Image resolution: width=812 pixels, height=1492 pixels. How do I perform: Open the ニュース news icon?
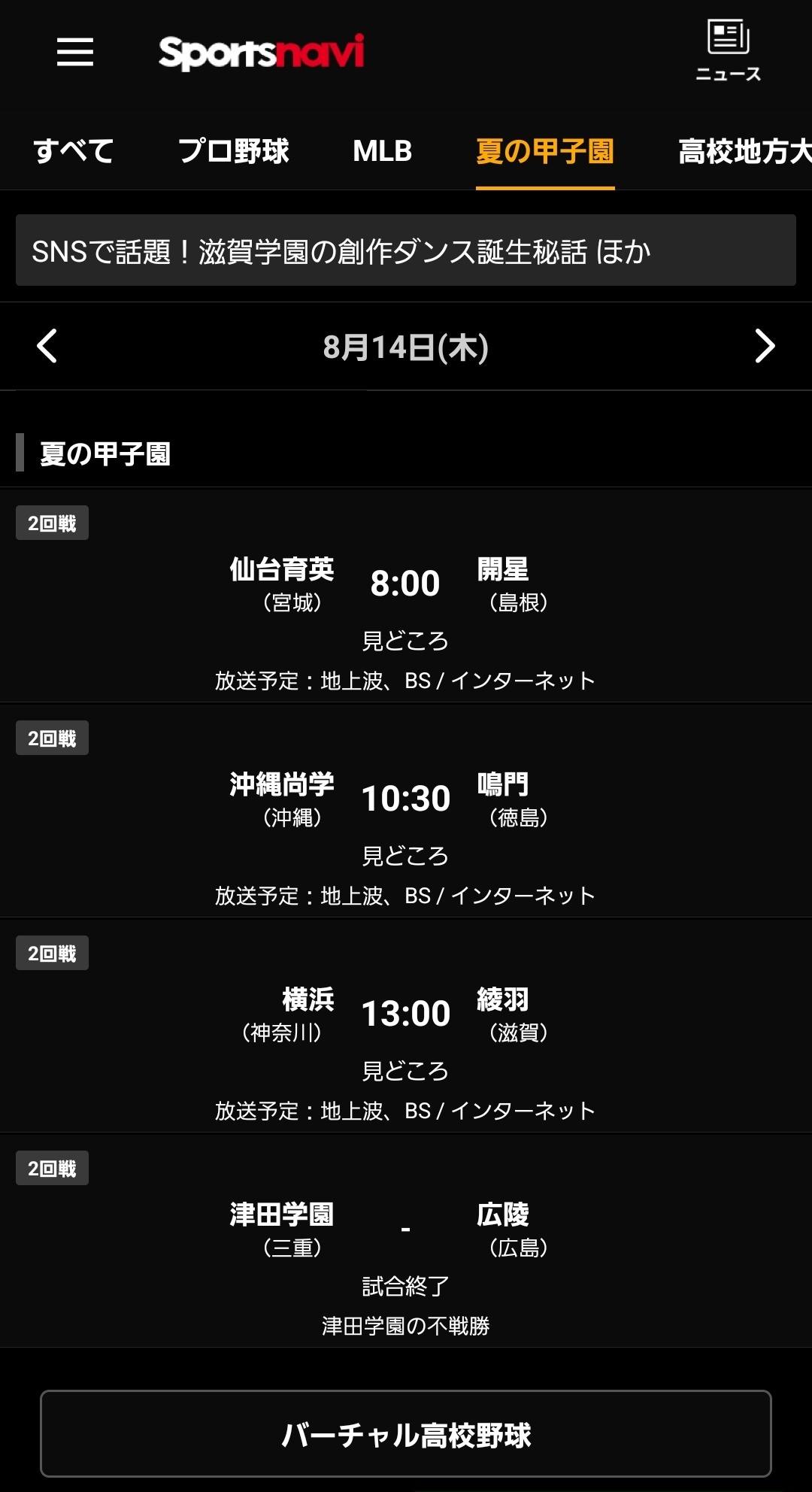pos(728,50)
